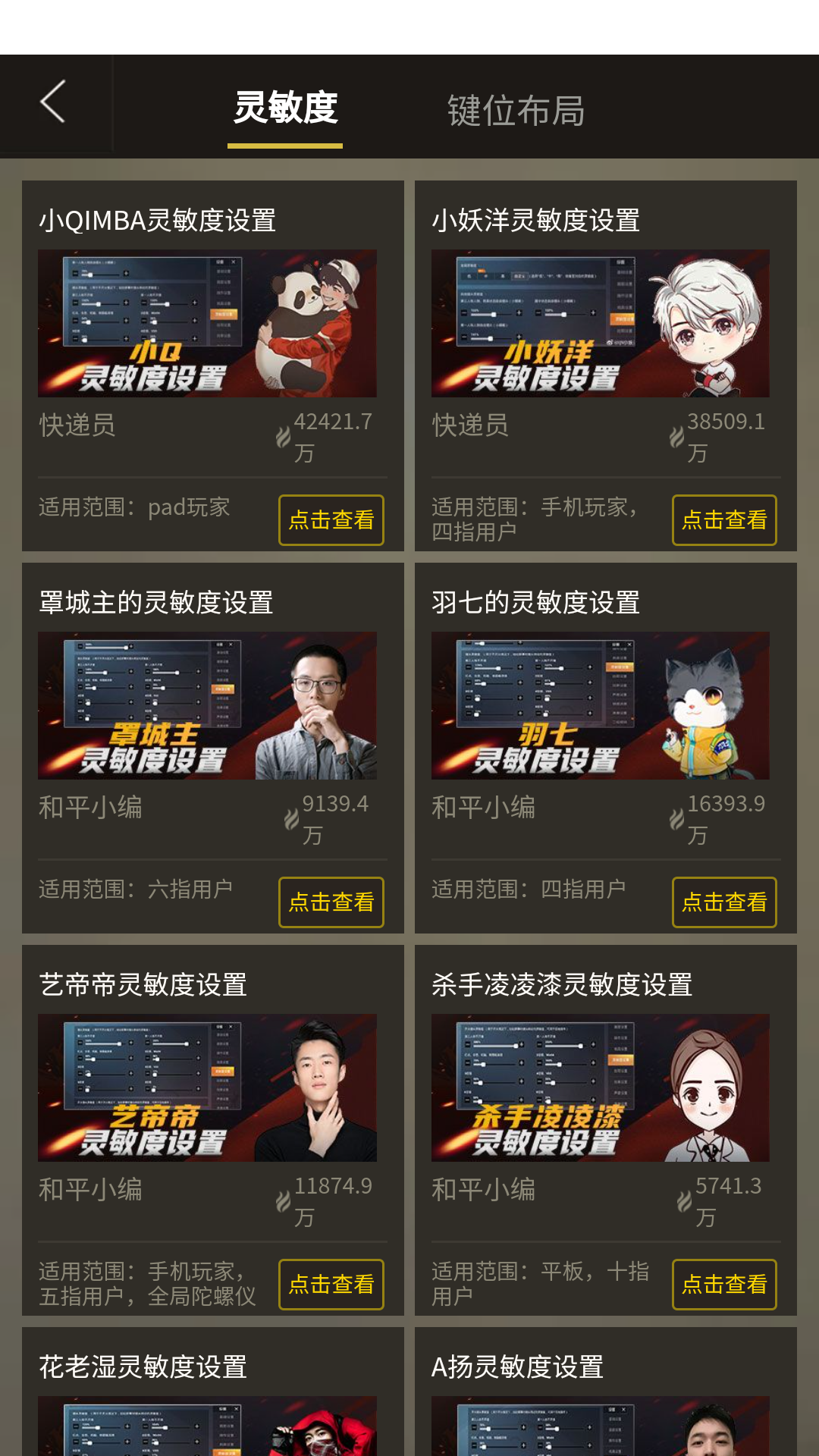Open the 羽七 sensitivity banner image
819x1456 pixels.
coord(600,706)
